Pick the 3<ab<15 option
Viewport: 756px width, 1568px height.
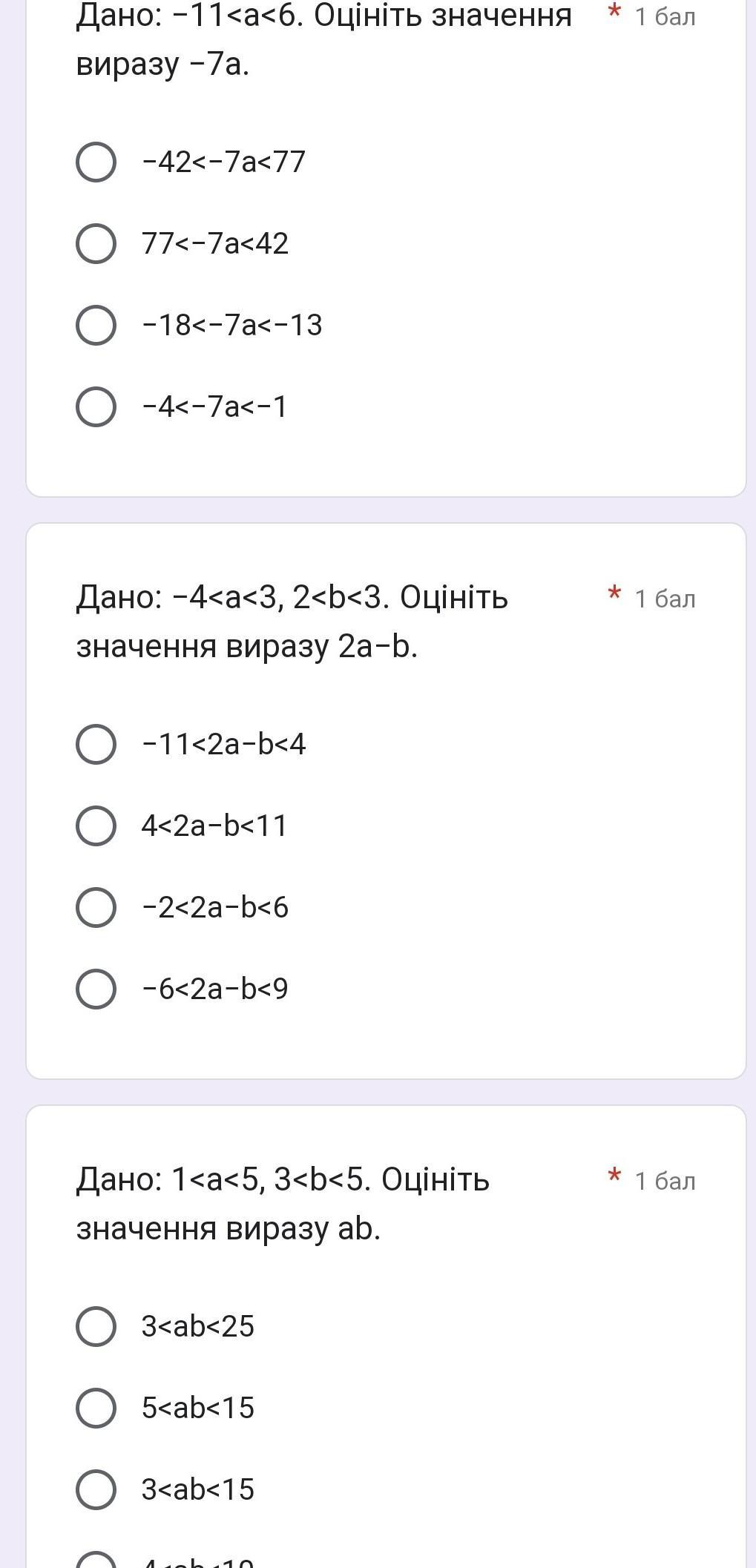pyautogui.click(x=96, y=1489)
